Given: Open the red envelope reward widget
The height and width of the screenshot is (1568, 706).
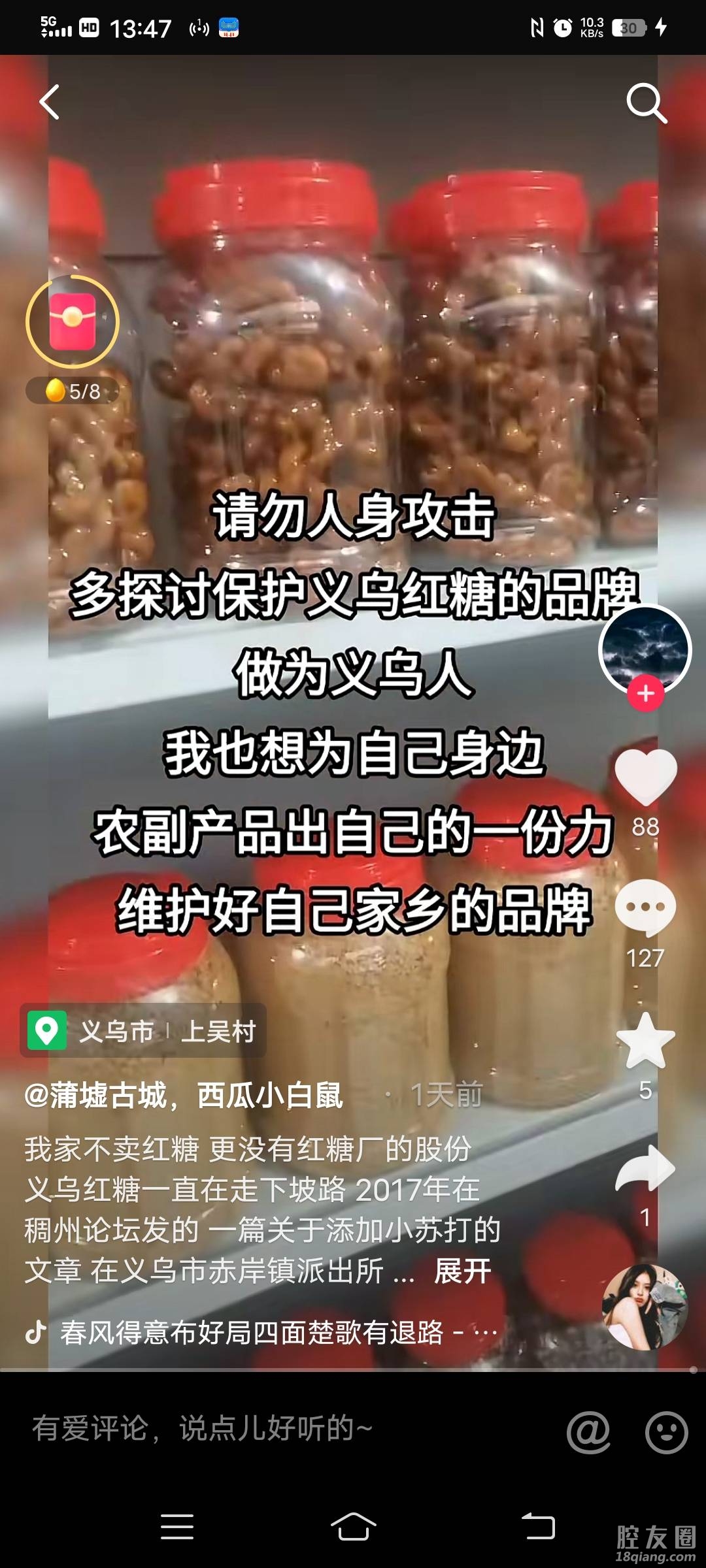Looking at the screenshot, I should tap(73, 321).
